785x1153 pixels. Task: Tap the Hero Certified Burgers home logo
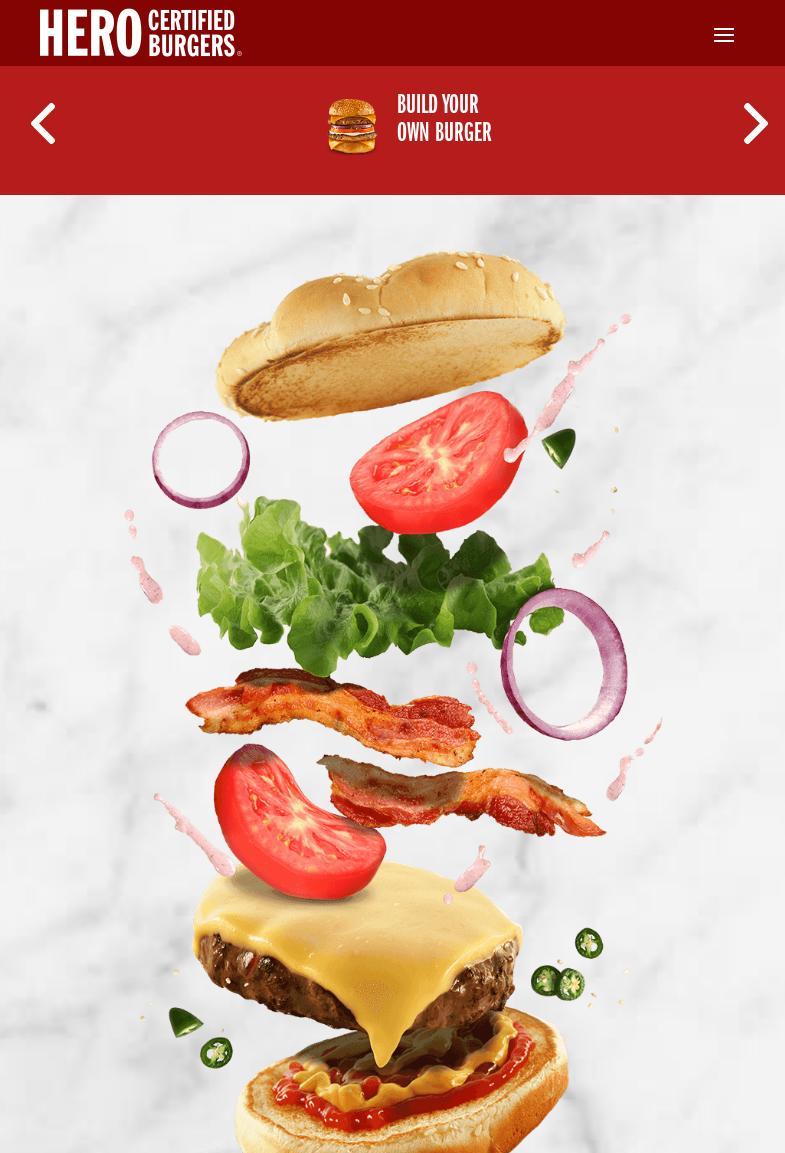tap(140, 33)
